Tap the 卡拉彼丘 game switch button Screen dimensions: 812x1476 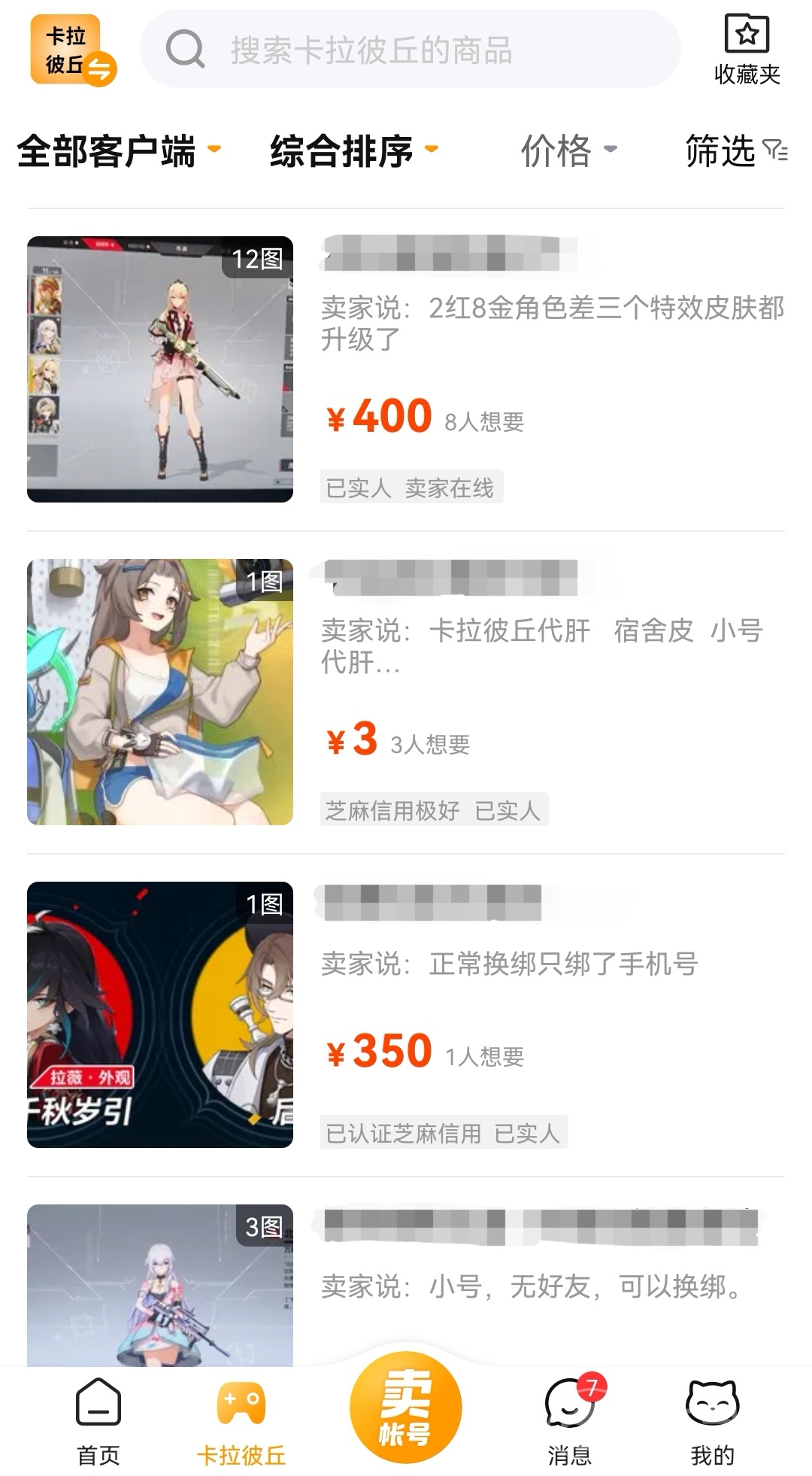(x=73, y=50)
